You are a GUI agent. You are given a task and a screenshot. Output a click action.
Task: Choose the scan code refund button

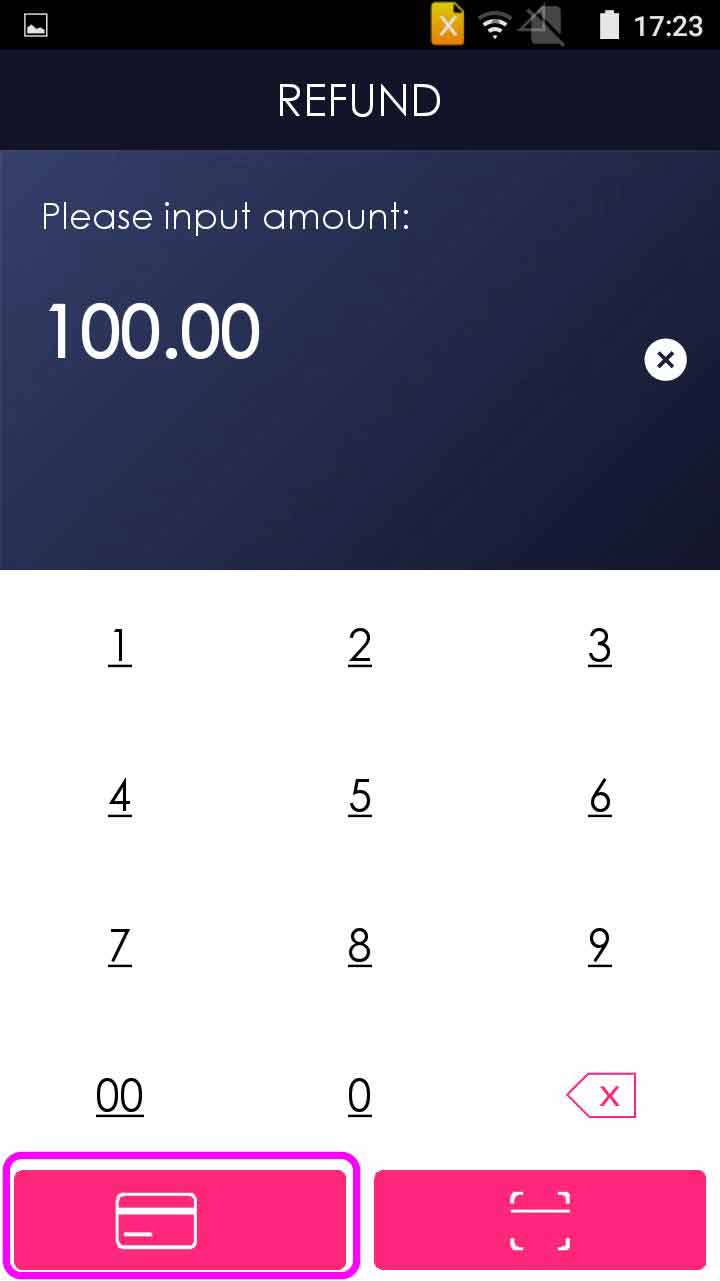pos(540,1220)
